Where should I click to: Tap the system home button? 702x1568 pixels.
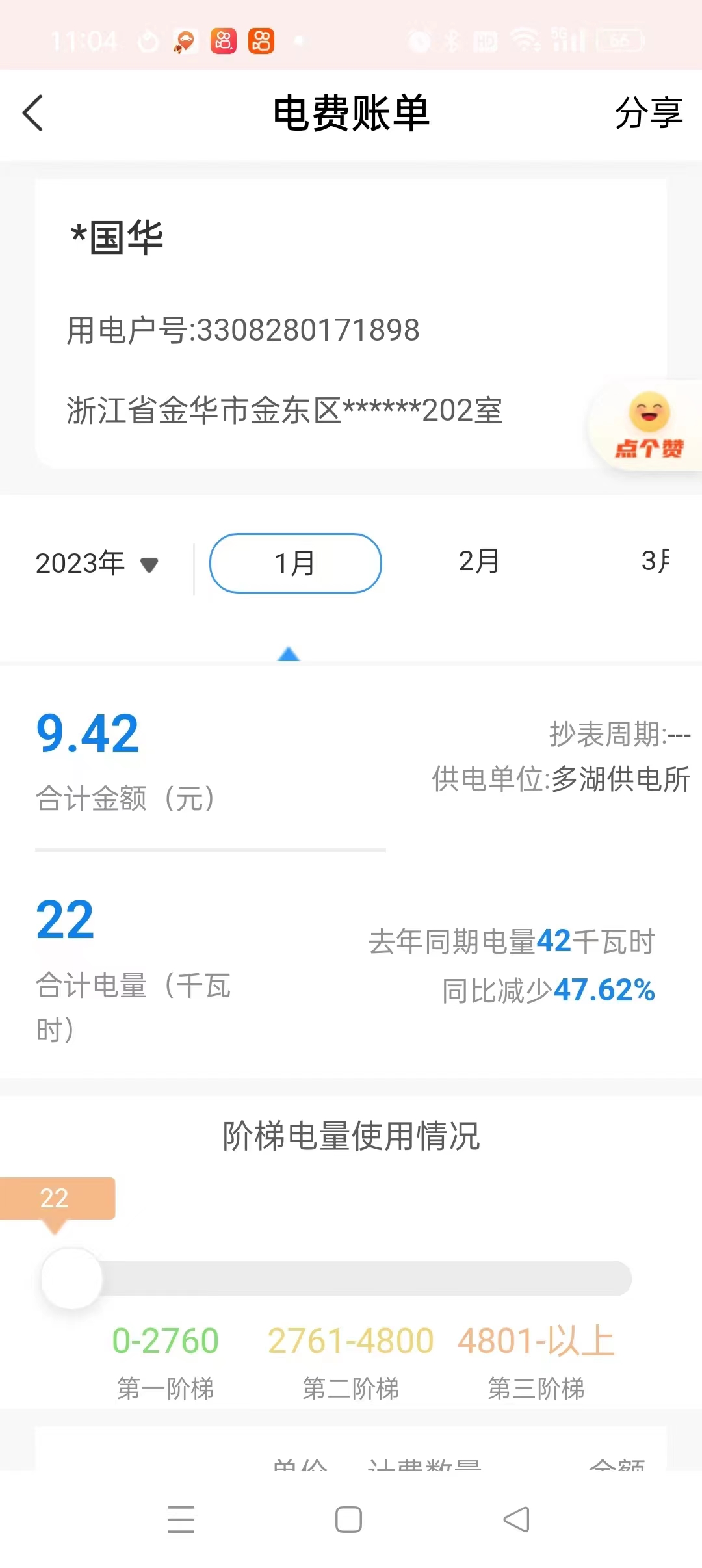(x=348, y=1520)
